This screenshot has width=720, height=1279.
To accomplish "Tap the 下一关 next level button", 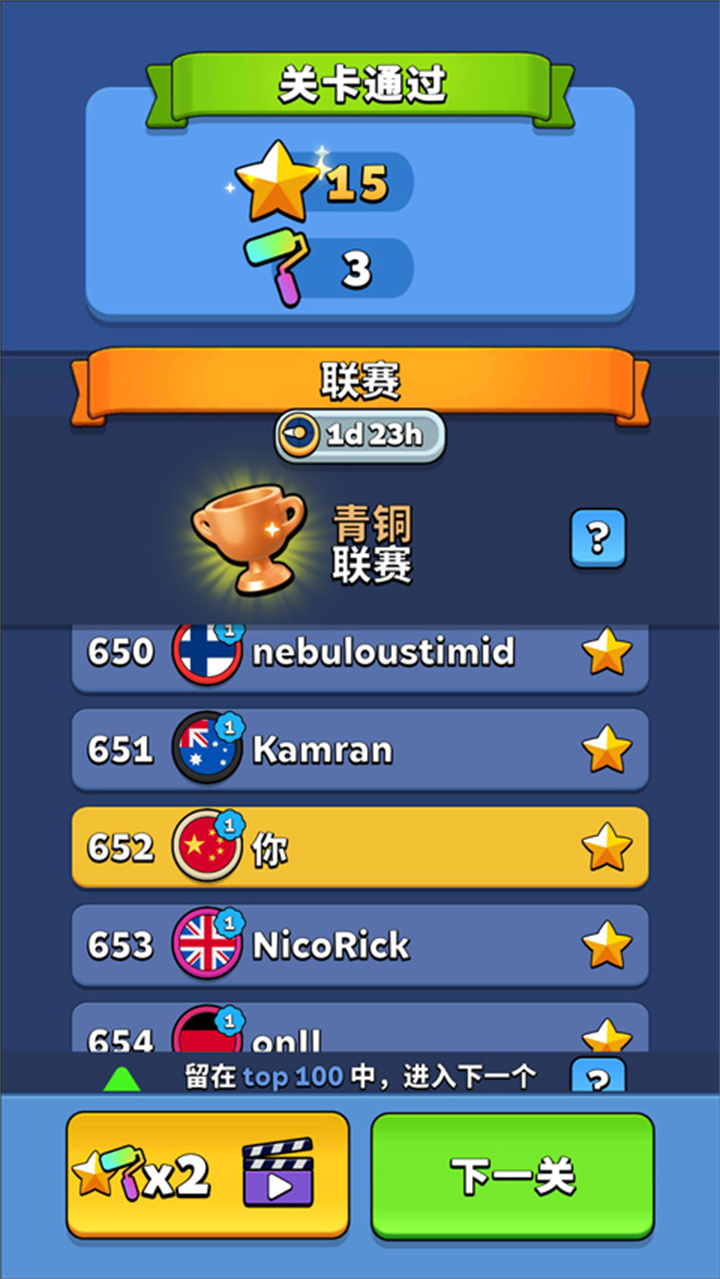I will click(x=512, y=1175).
